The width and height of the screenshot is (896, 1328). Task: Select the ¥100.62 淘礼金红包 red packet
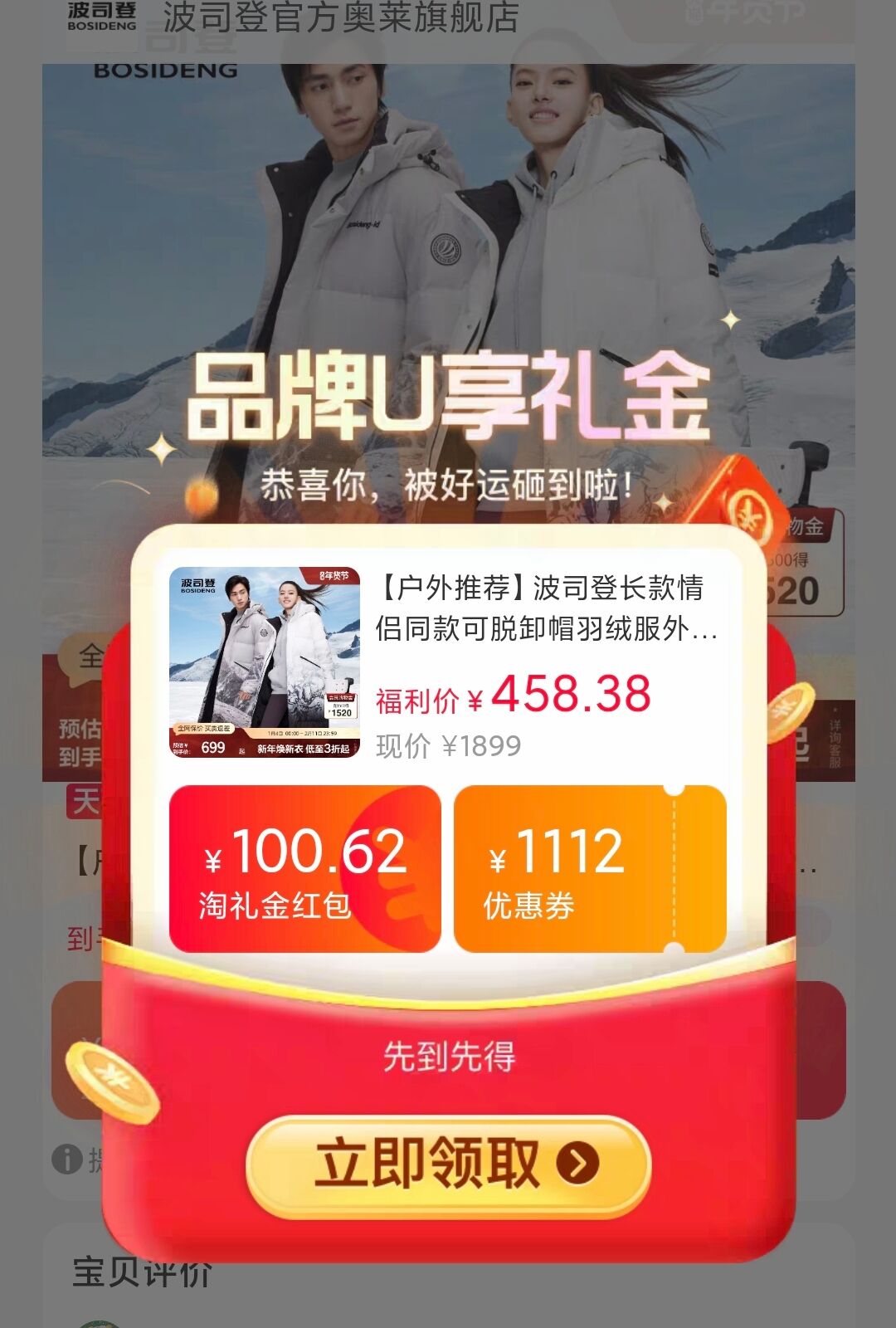coord(304,869)
